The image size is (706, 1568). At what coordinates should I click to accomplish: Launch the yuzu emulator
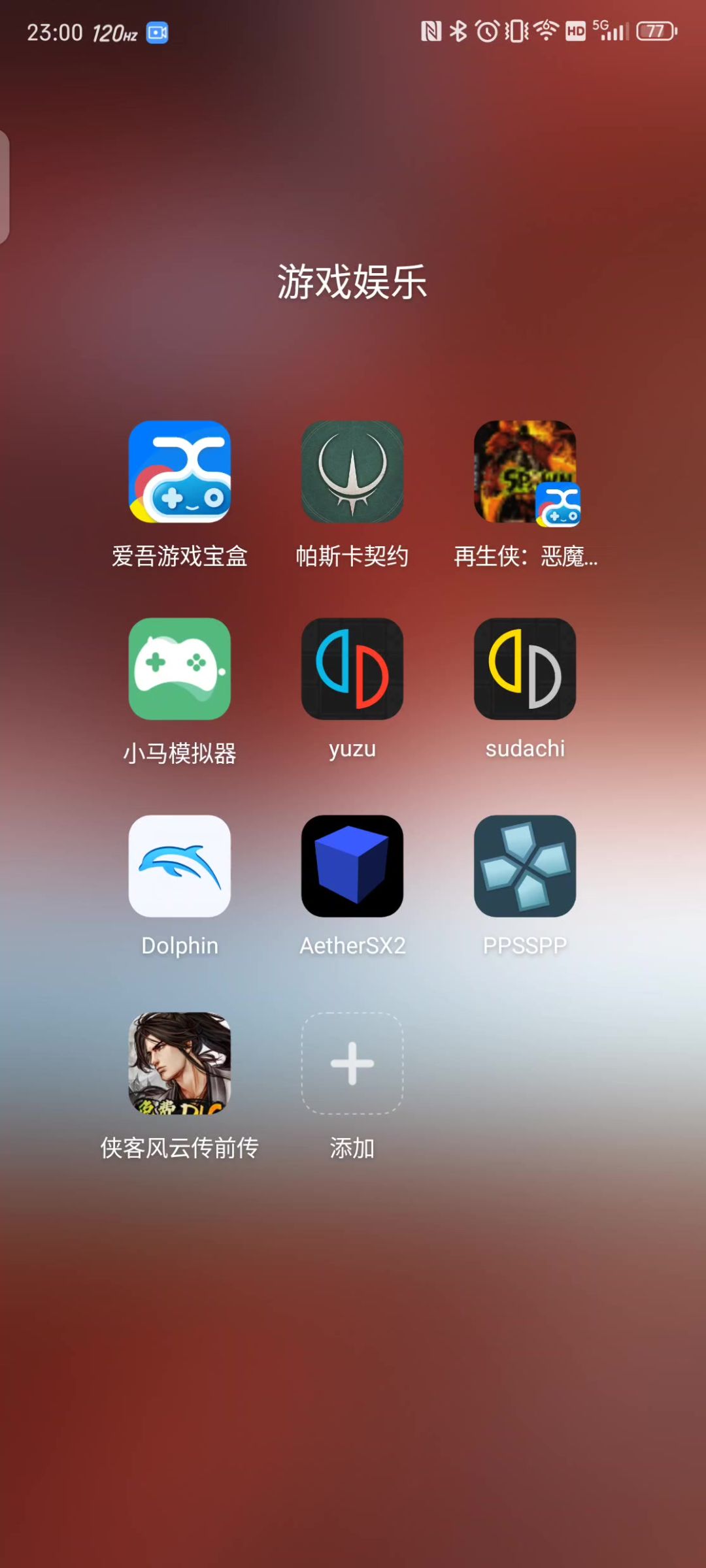pos(352,669)
